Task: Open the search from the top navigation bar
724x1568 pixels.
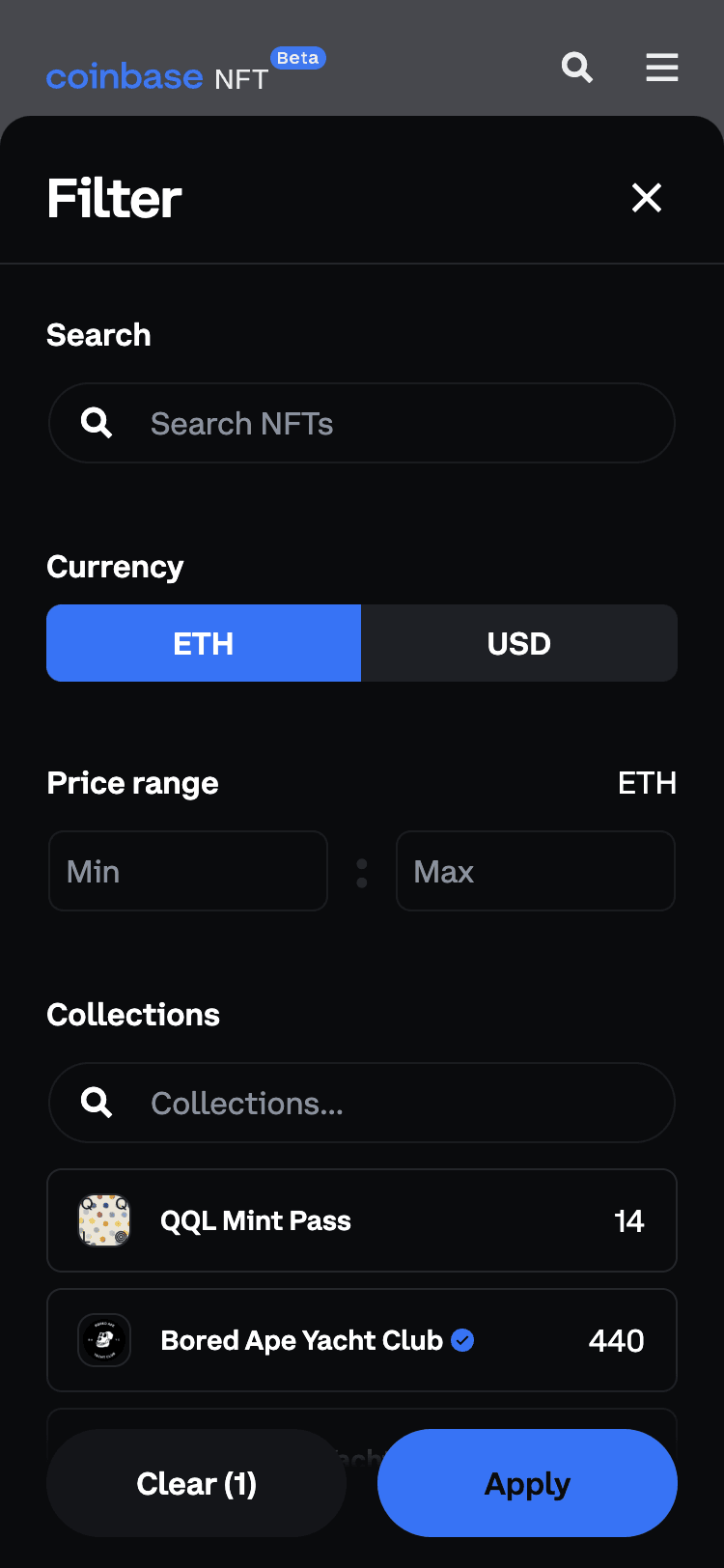Action: coord(576,68)
